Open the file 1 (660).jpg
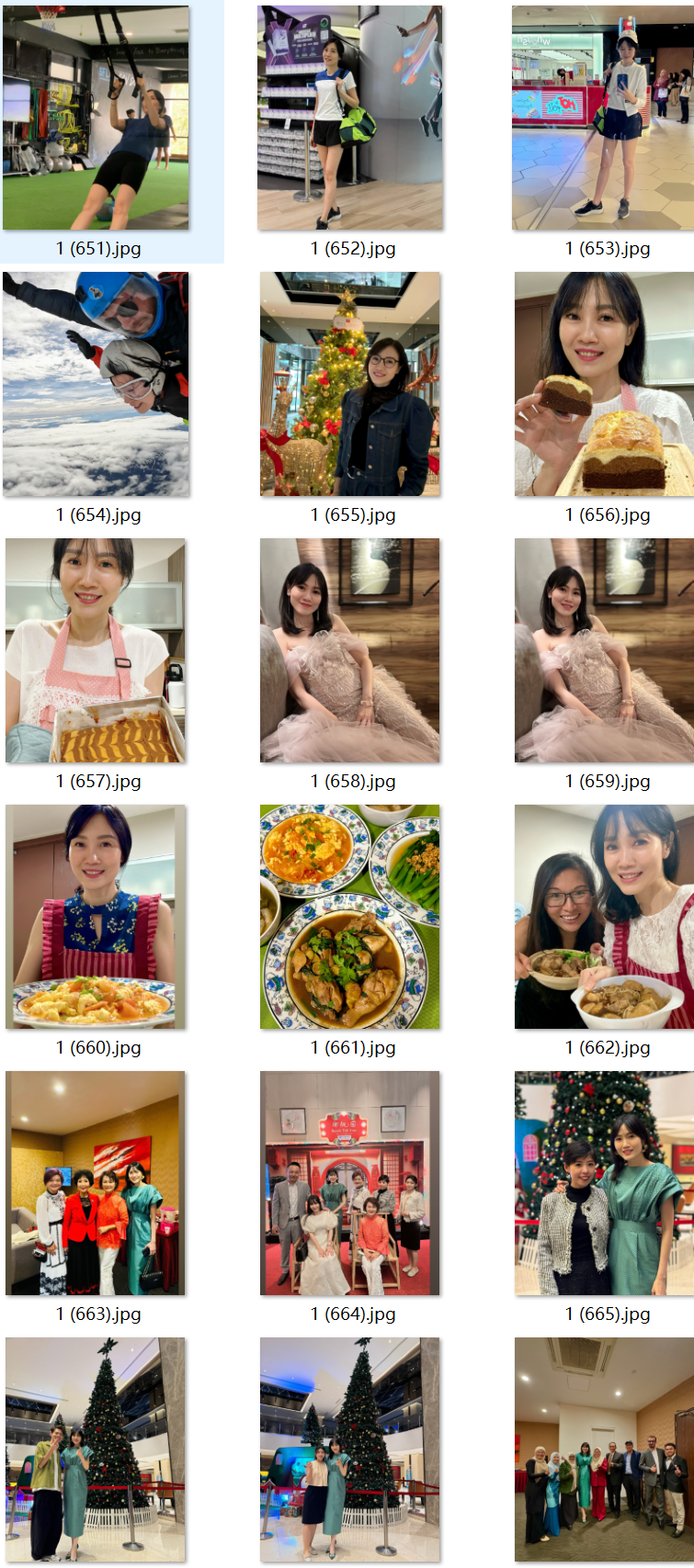The width and height of the screenshot is (694, 1568). point(97,918)
